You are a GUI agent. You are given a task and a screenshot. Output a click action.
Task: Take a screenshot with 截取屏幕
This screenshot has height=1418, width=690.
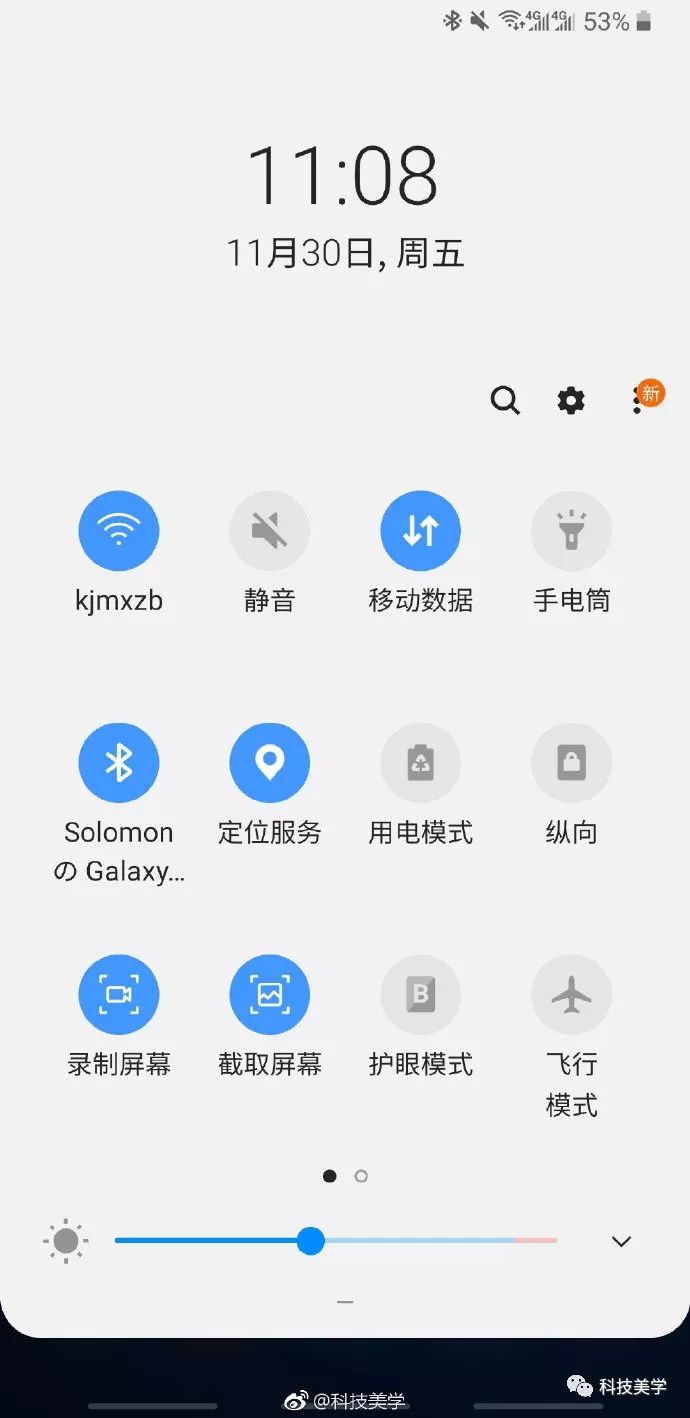pos(270,995)
